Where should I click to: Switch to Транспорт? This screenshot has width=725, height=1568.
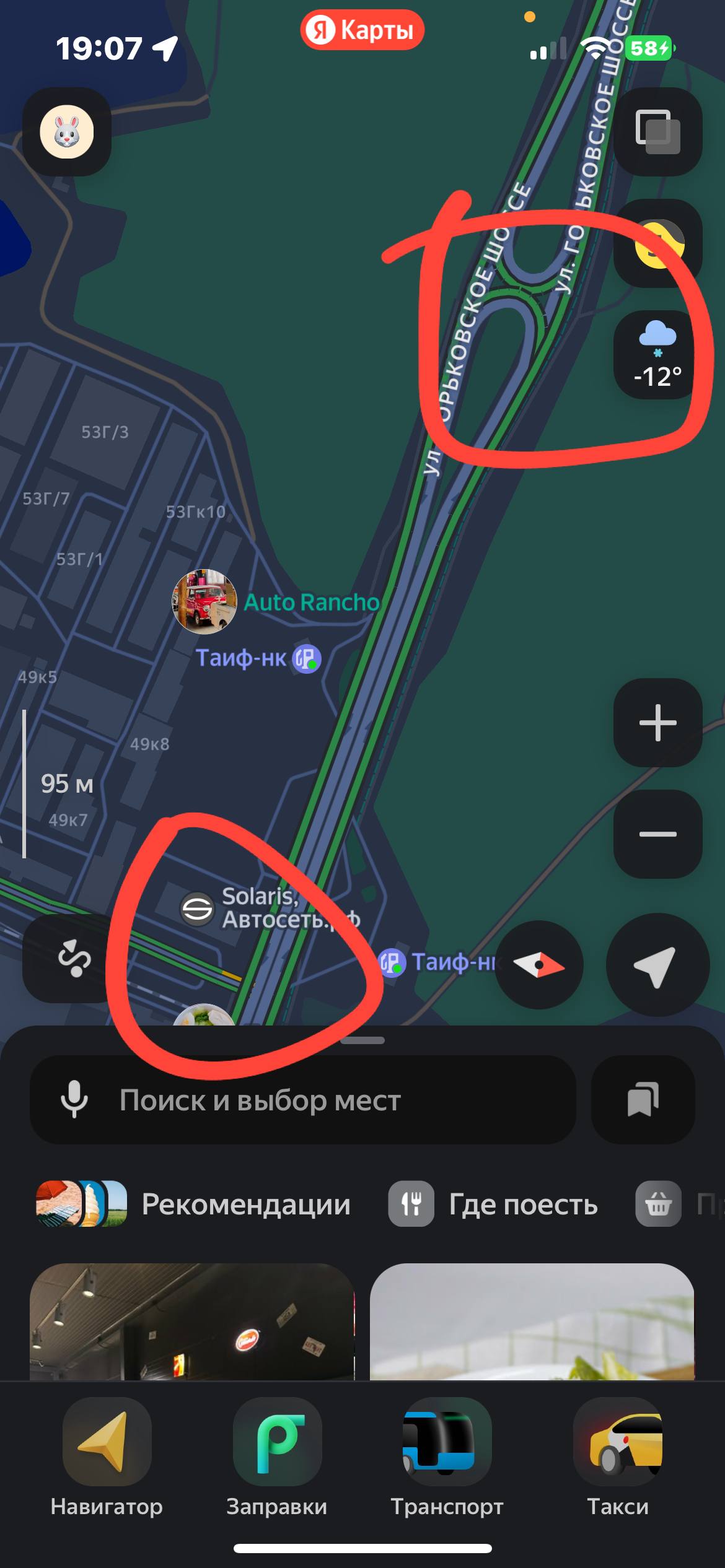447,1462
